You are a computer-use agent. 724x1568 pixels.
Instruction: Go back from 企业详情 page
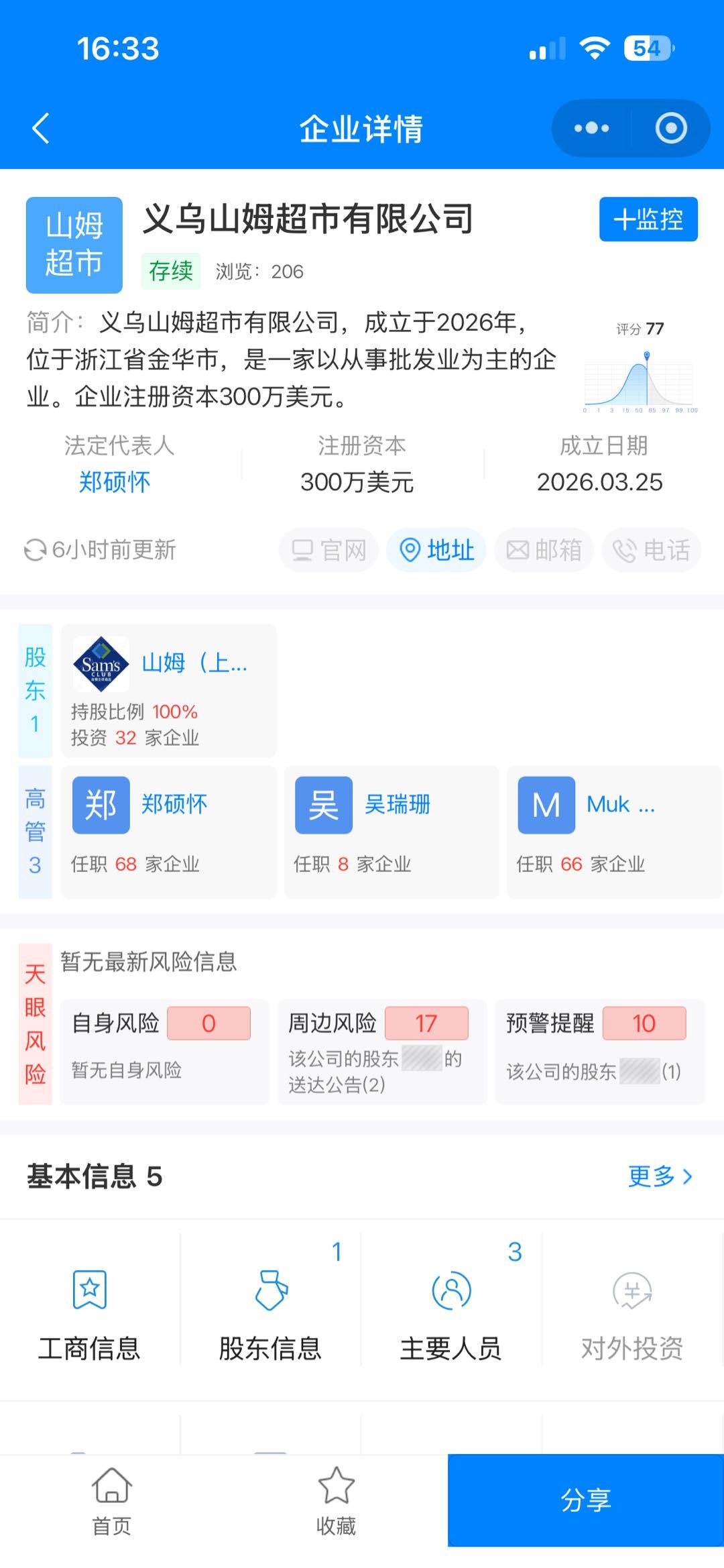pos(42,128)
